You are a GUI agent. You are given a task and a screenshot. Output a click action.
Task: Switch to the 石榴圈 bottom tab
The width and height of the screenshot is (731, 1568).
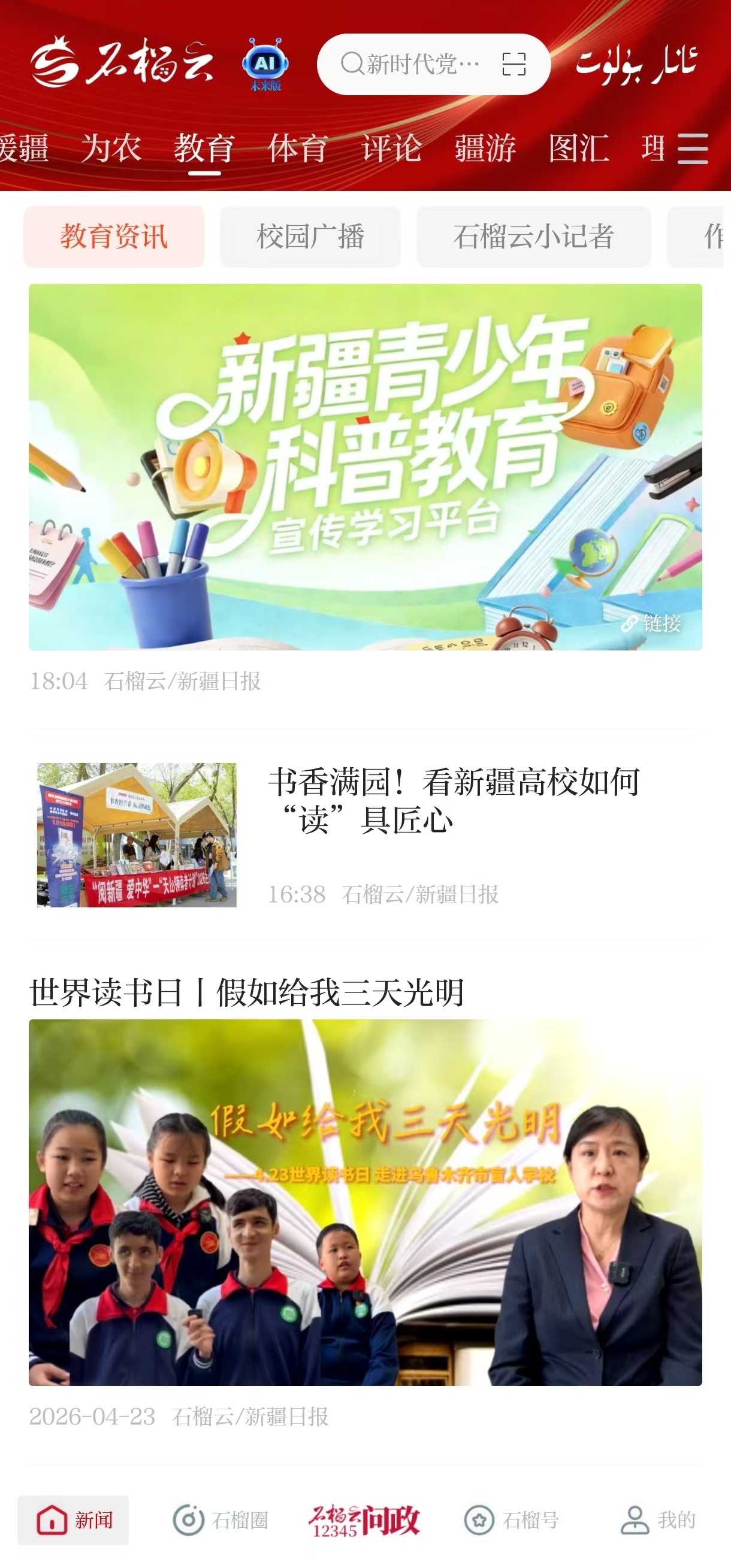pos(220,1520)
